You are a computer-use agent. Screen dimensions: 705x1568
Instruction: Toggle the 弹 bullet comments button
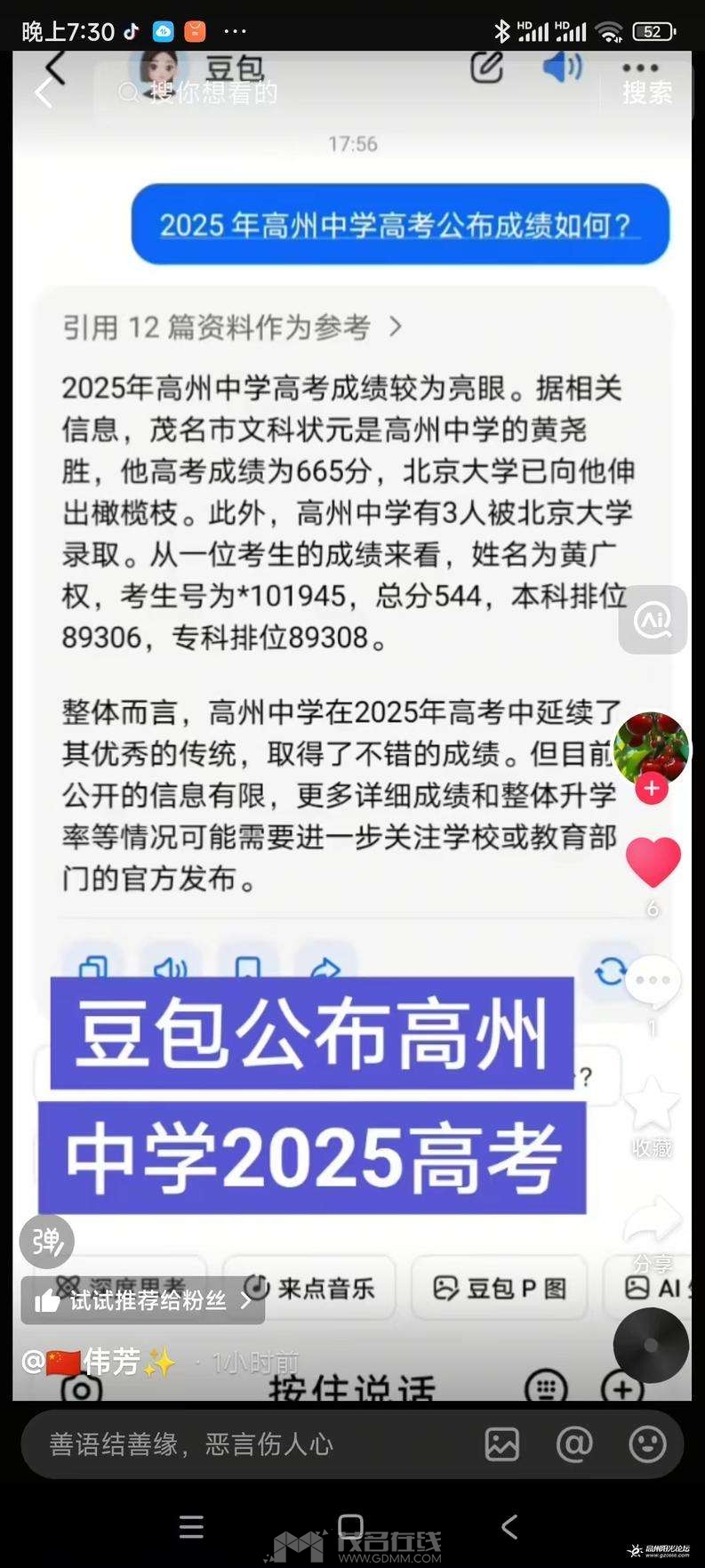46,1241
